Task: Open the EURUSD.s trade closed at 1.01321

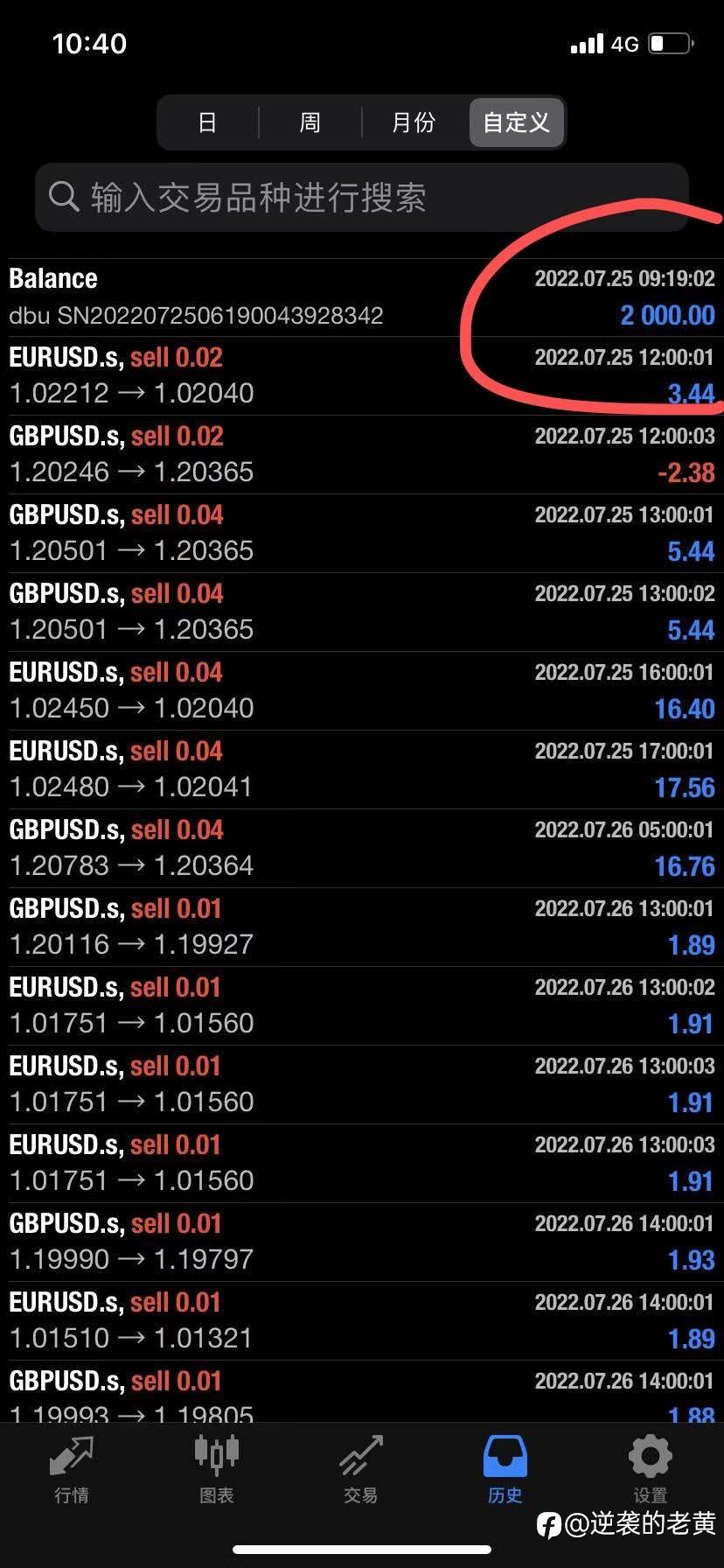Action: coord(362,1321)
